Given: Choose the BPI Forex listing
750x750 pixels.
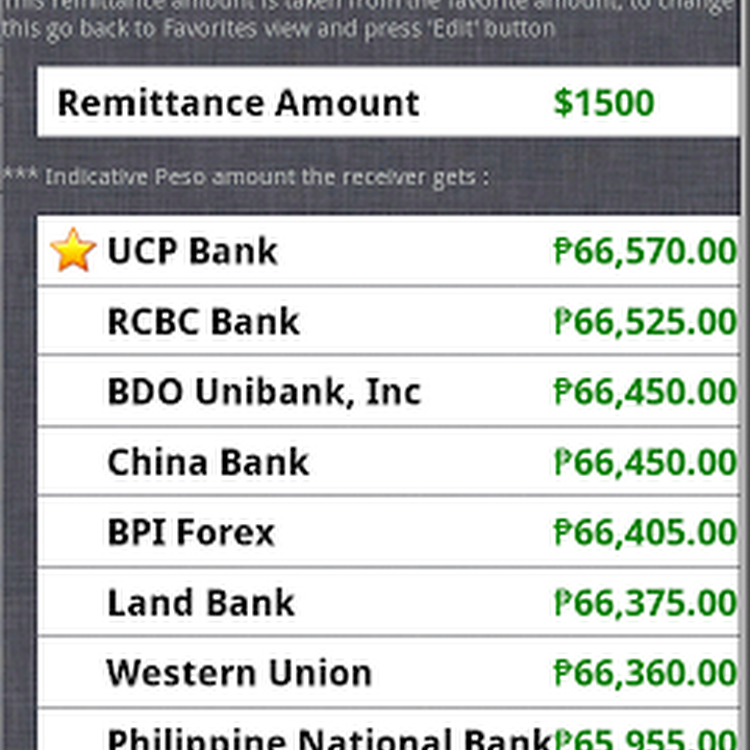Looking at the screenshot, I should [388, 532].
